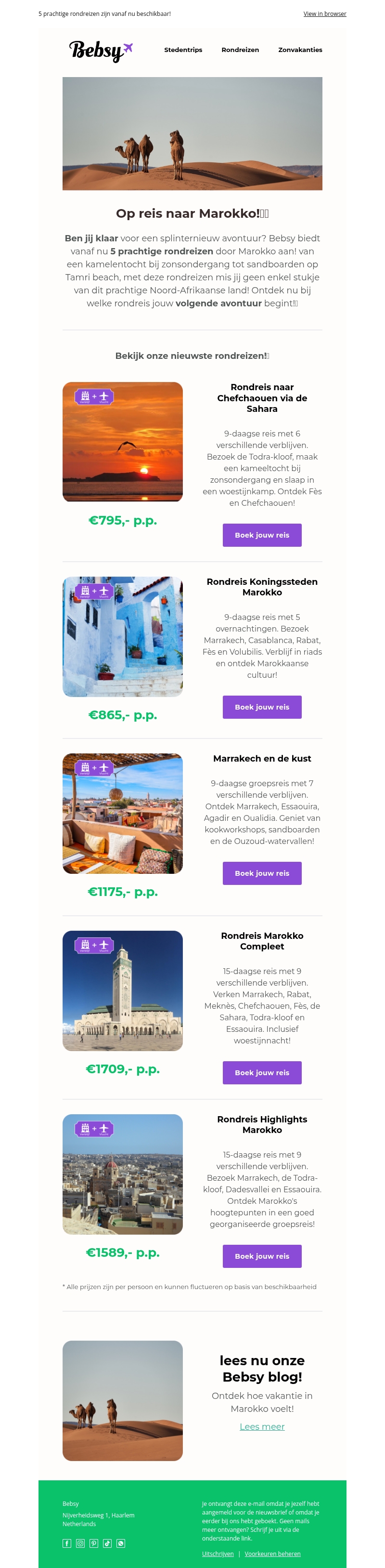385x1568 pixels.
Task: Open Voorkeuren beheren preferences link
Action: 272,1554
